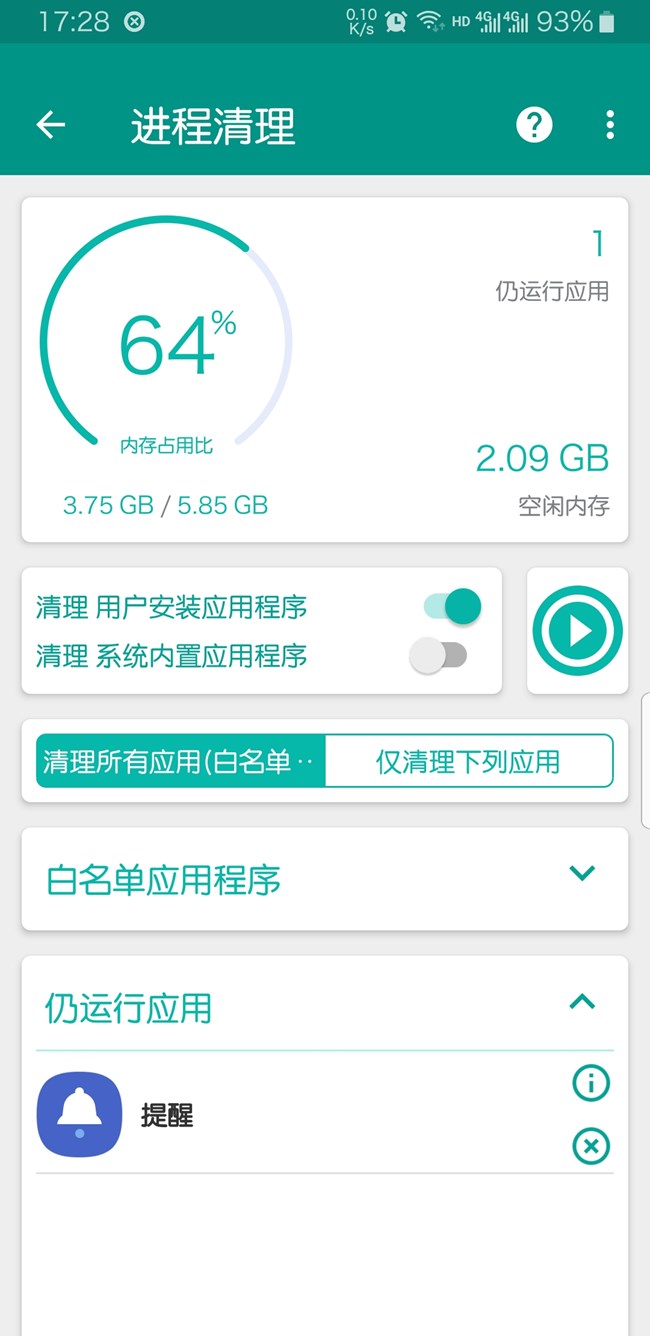This screenshot has width=650, height=1336.
Task: Open the overflow menu
Action: click(x=610, y=125)
